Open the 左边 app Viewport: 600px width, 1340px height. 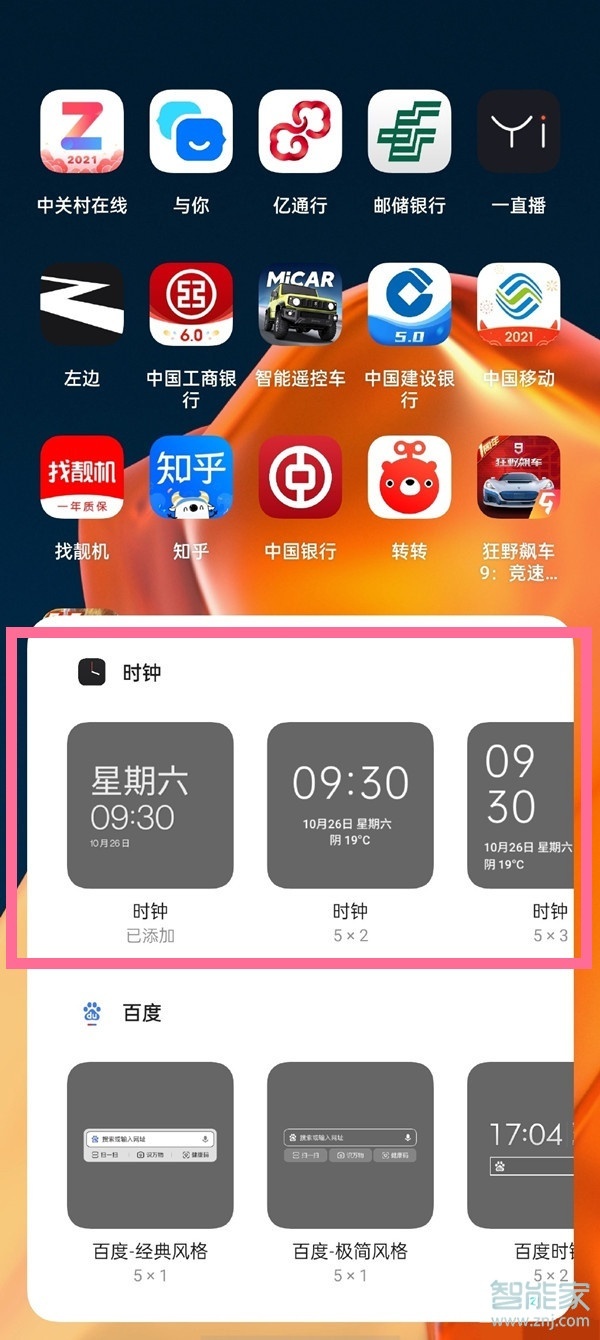tap(82, 305)
